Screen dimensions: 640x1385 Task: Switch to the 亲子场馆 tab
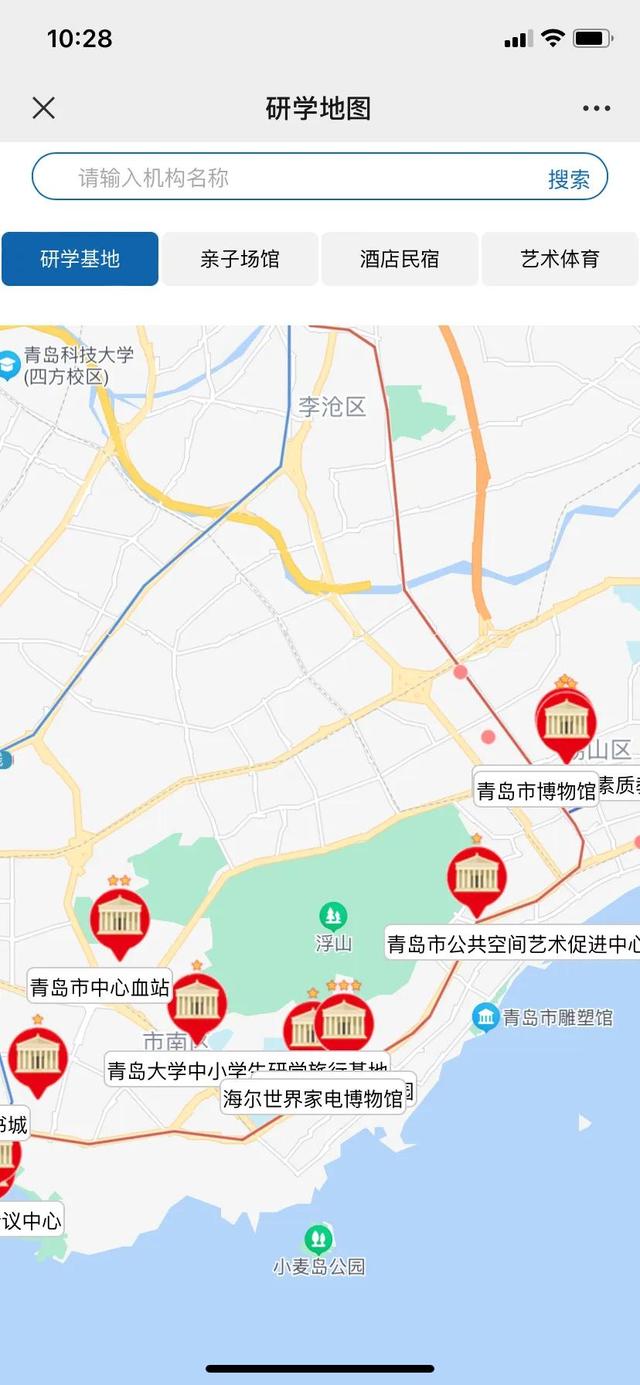click(x=240, y=259)
